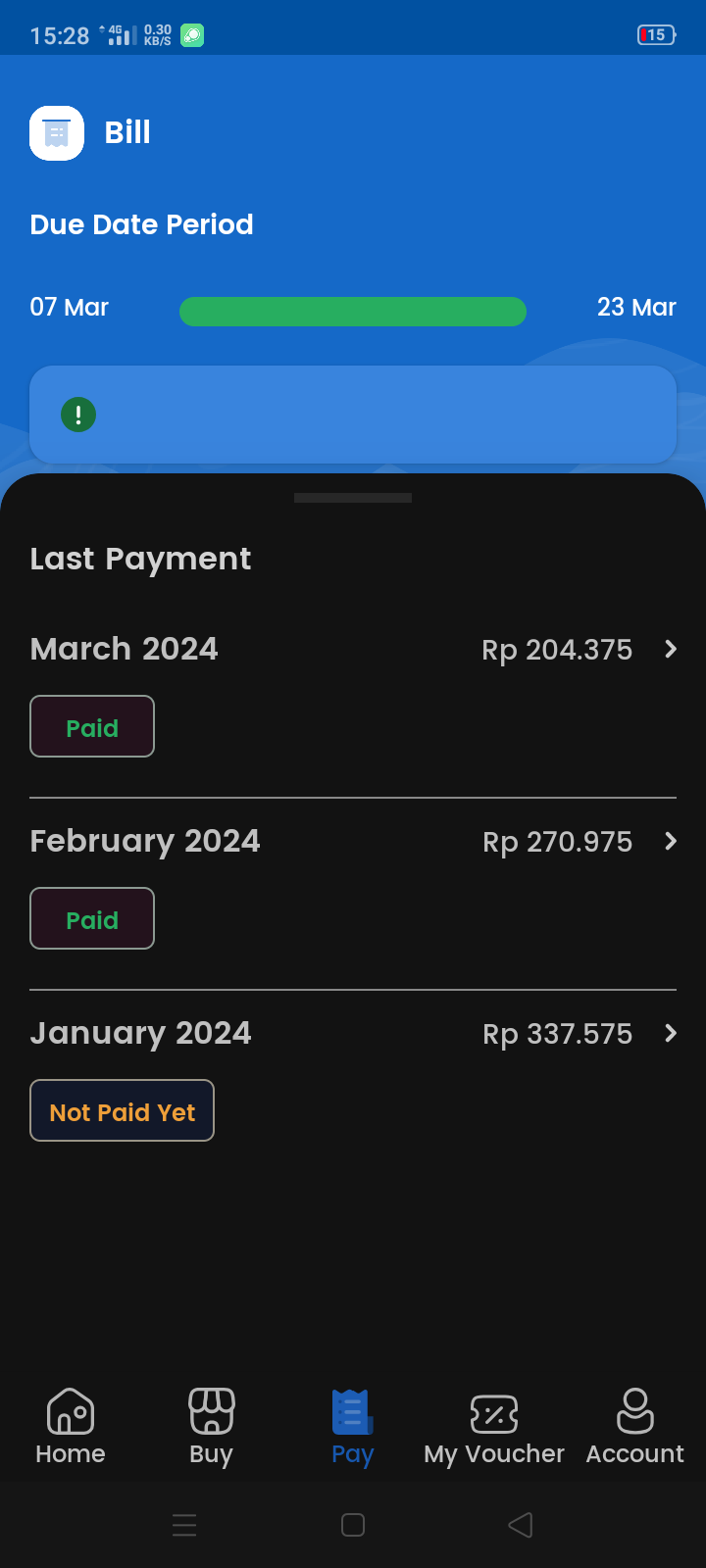Tap the Pay bill icon
The height and width of the screenshot is (1568, 706).
pyautogui.click(x=352, y=1412)
